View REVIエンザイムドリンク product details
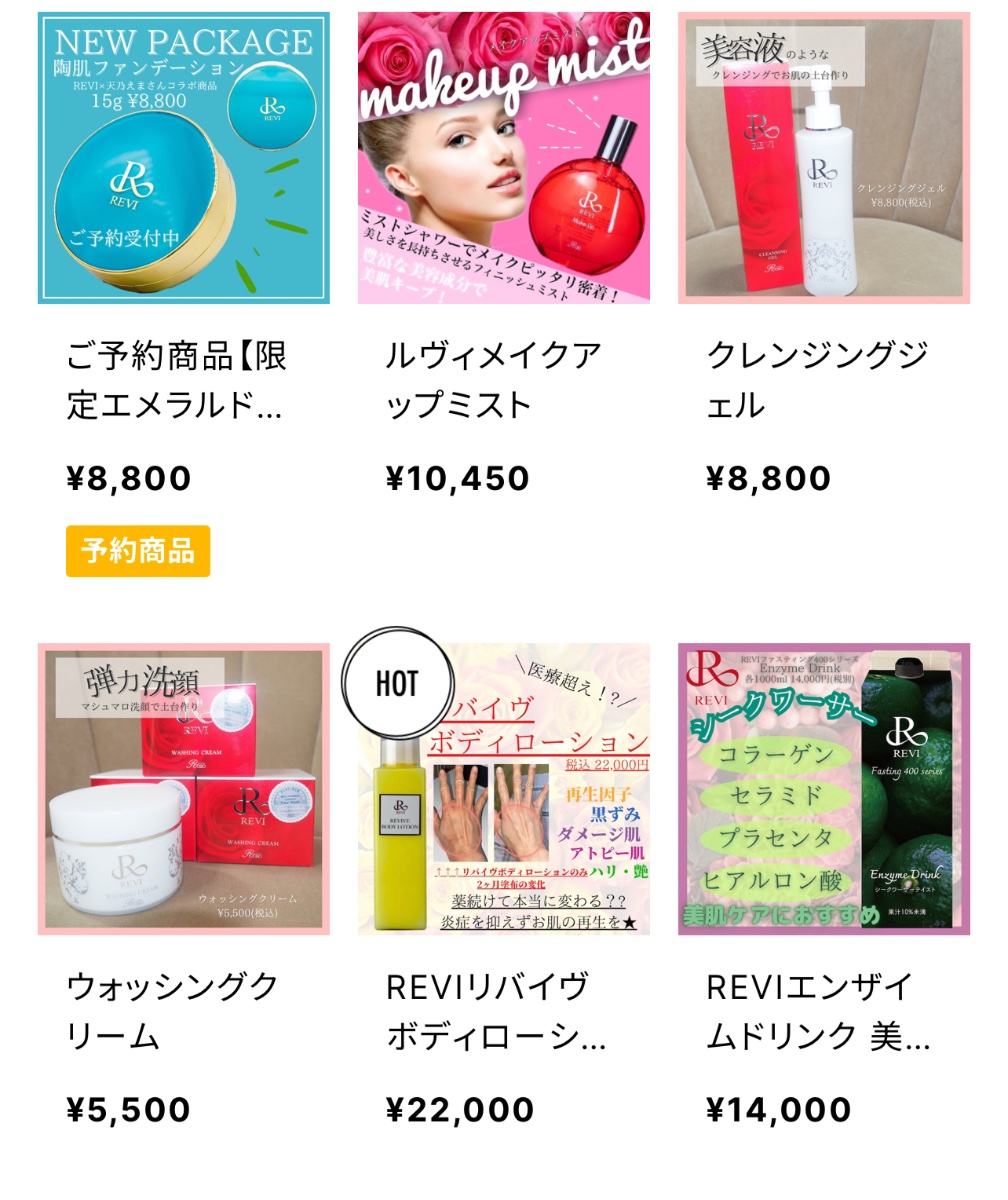The image size is (1008, 1200). coord(823,789)
